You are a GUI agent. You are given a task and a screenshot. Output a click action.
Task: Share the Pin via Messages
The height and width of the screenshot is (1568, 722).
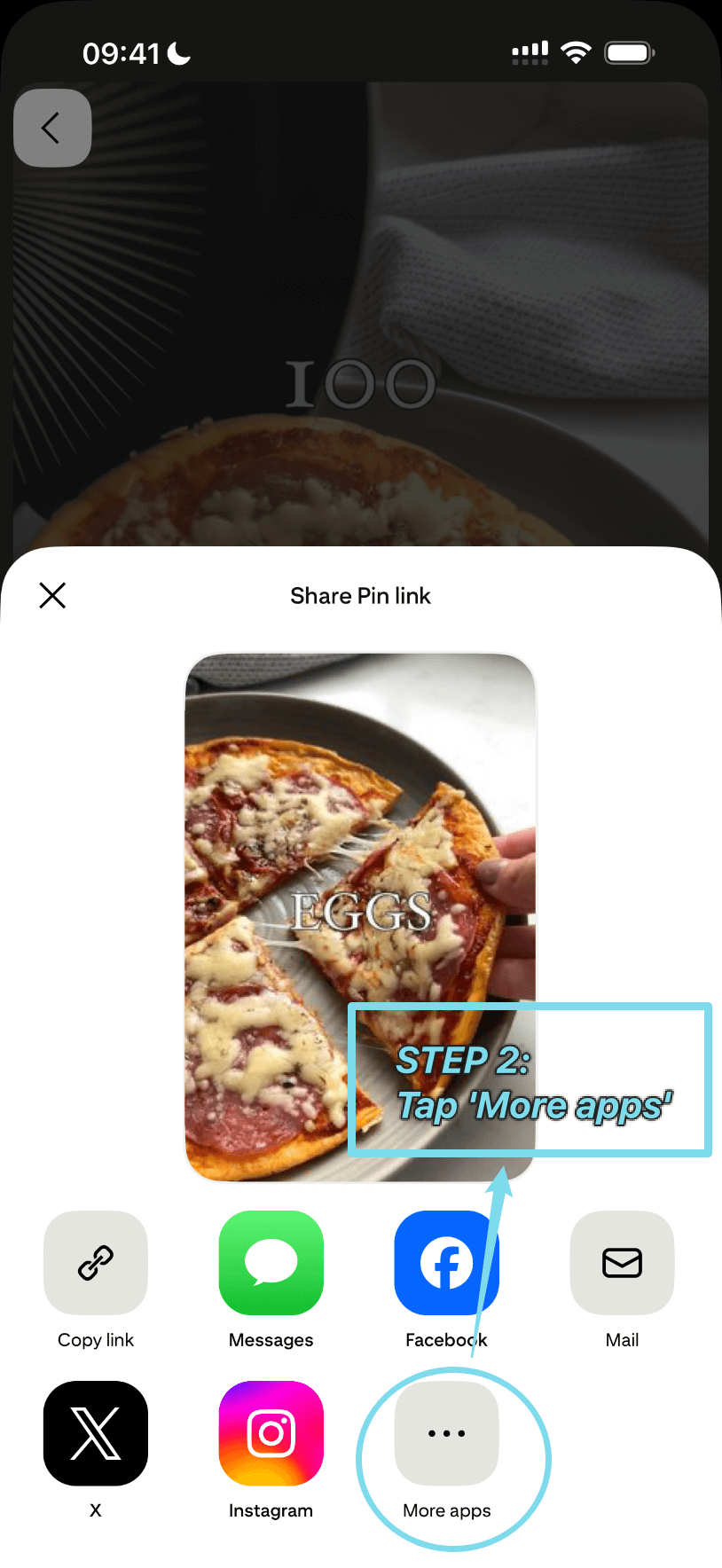271,1262
